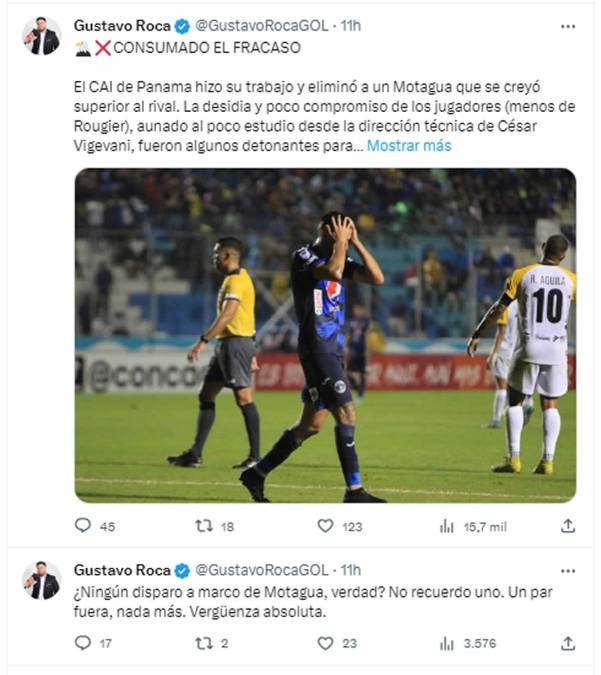
Task: Open overflow menu on Ningún disparo post
Action: [x=567, y=570]
